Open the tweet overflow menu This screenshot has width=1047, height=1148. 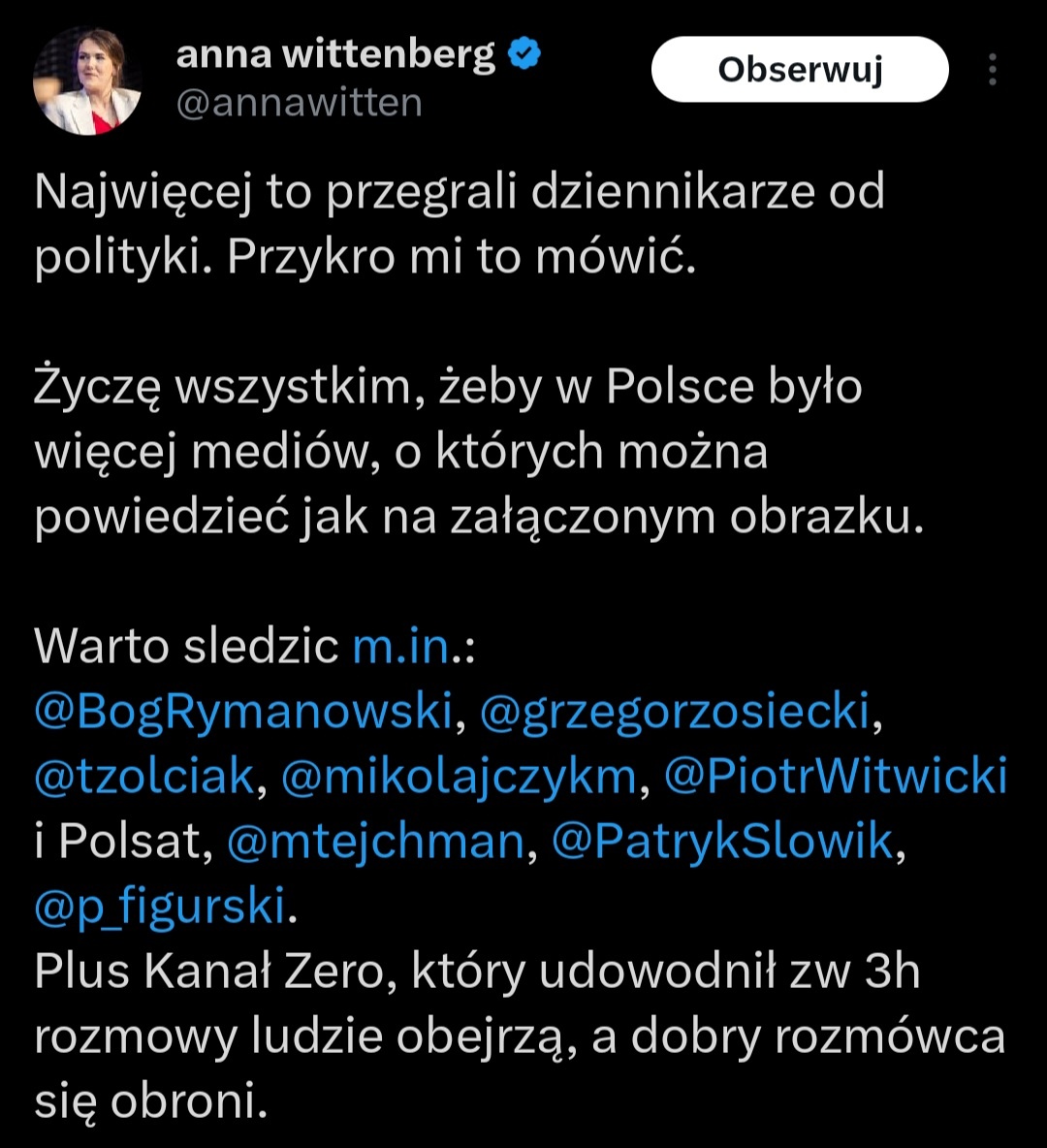coord(992,70)
